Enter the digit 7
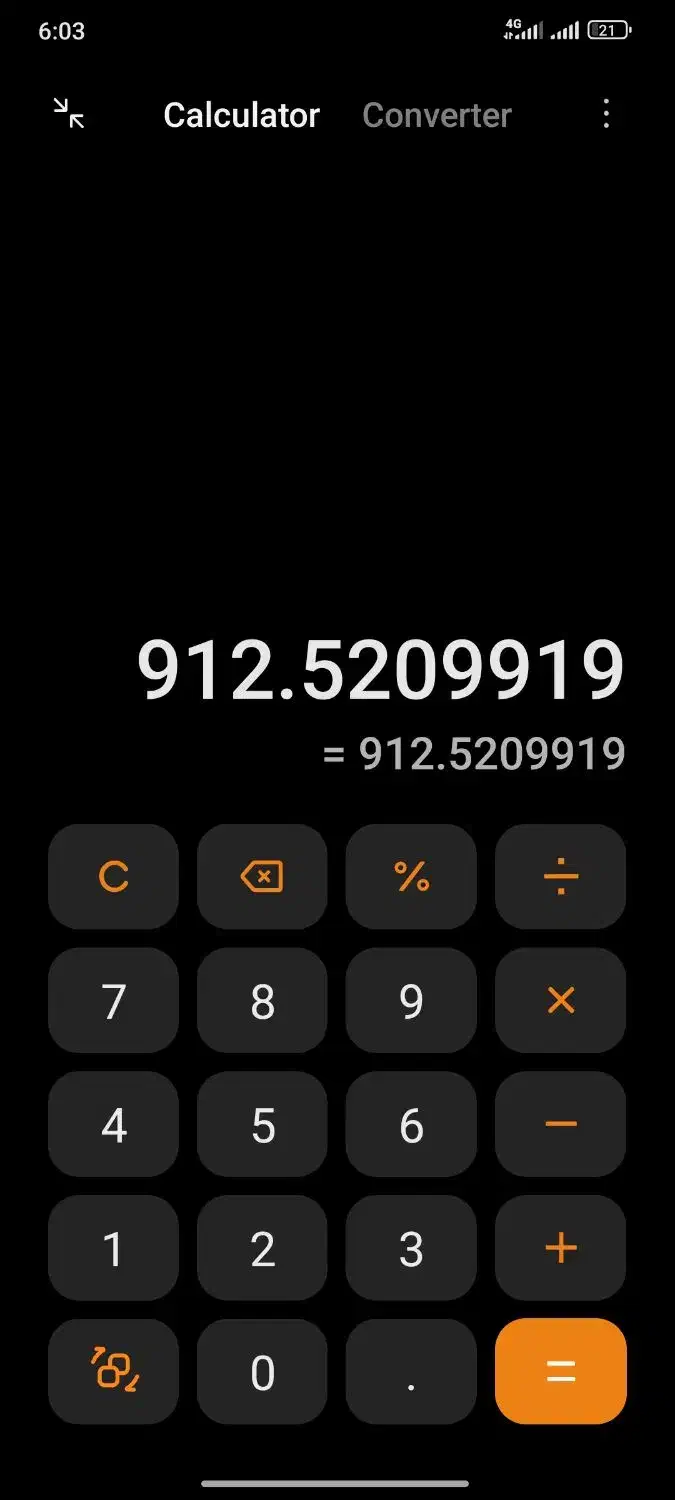Image resolution: width=675 pixels, height=1500 pixels. tap(113, 1001)
